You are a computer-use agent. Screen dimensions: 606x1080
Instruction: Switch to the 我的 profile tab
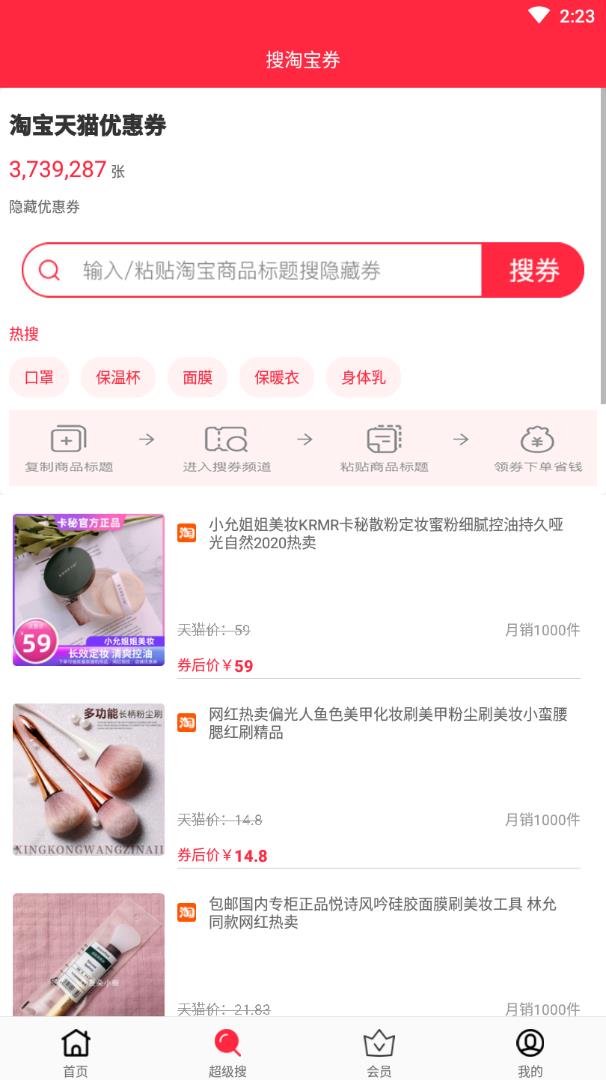click(530, 1052)
